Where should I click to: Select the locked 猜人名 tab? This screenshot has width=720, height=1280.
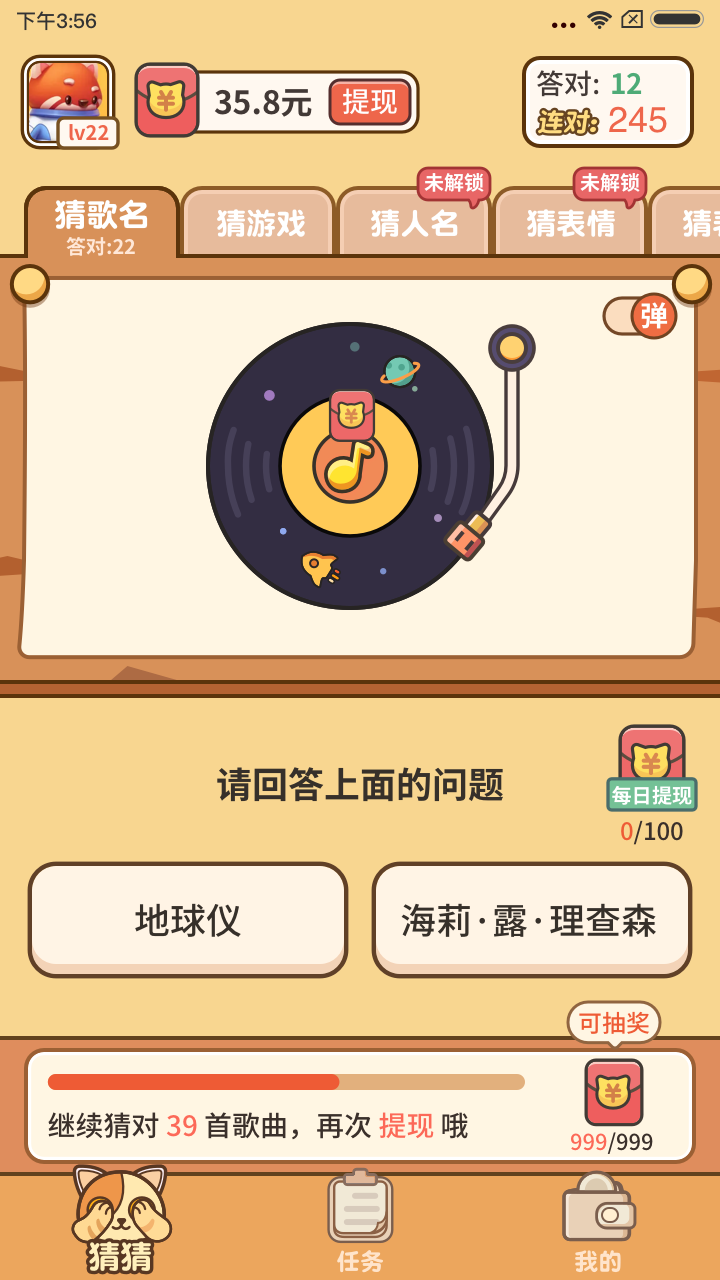point(415,222)
